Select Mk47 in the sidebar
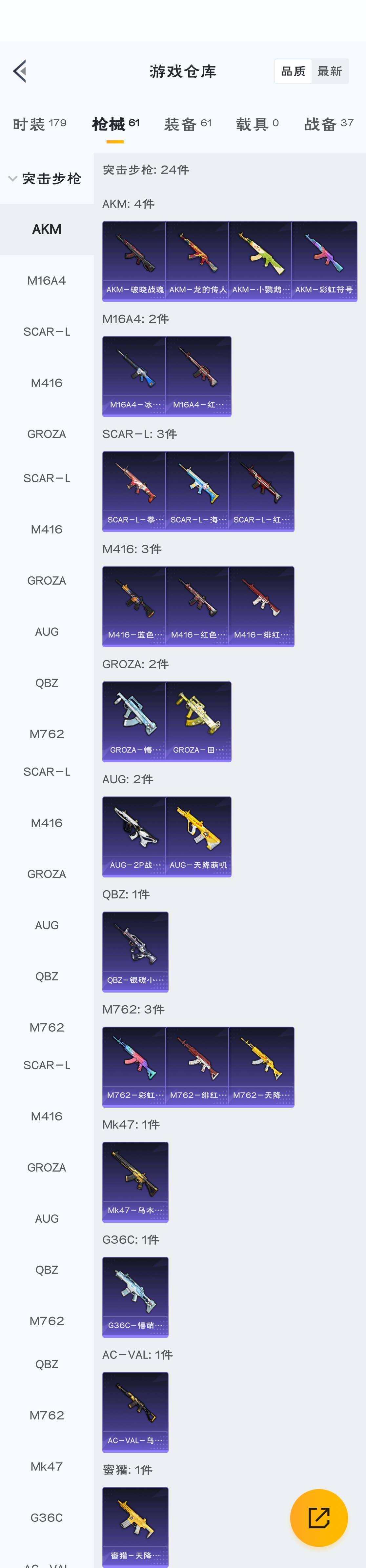Image resolution: width=366 pixels, height=1568 pixels. (47, 1466)
